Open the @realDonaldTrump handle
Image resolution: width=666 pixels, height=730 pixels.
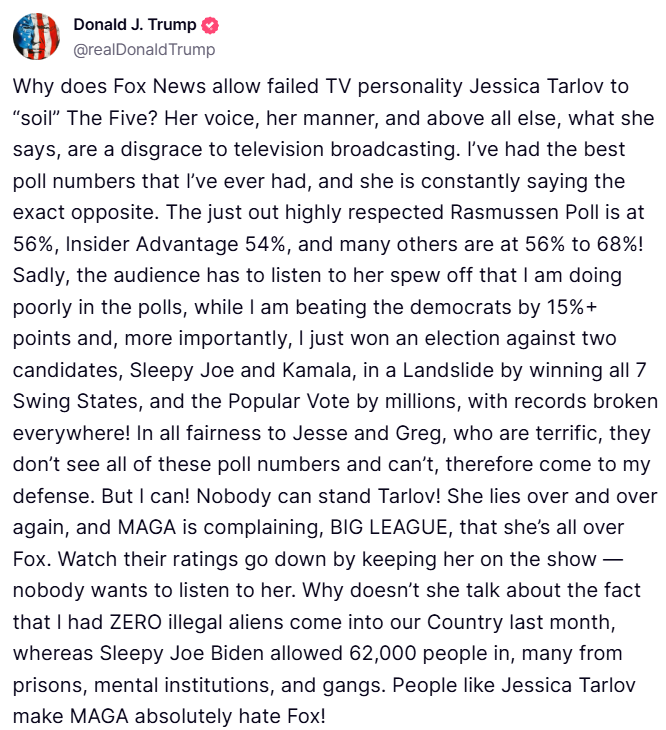click(144, 49)
